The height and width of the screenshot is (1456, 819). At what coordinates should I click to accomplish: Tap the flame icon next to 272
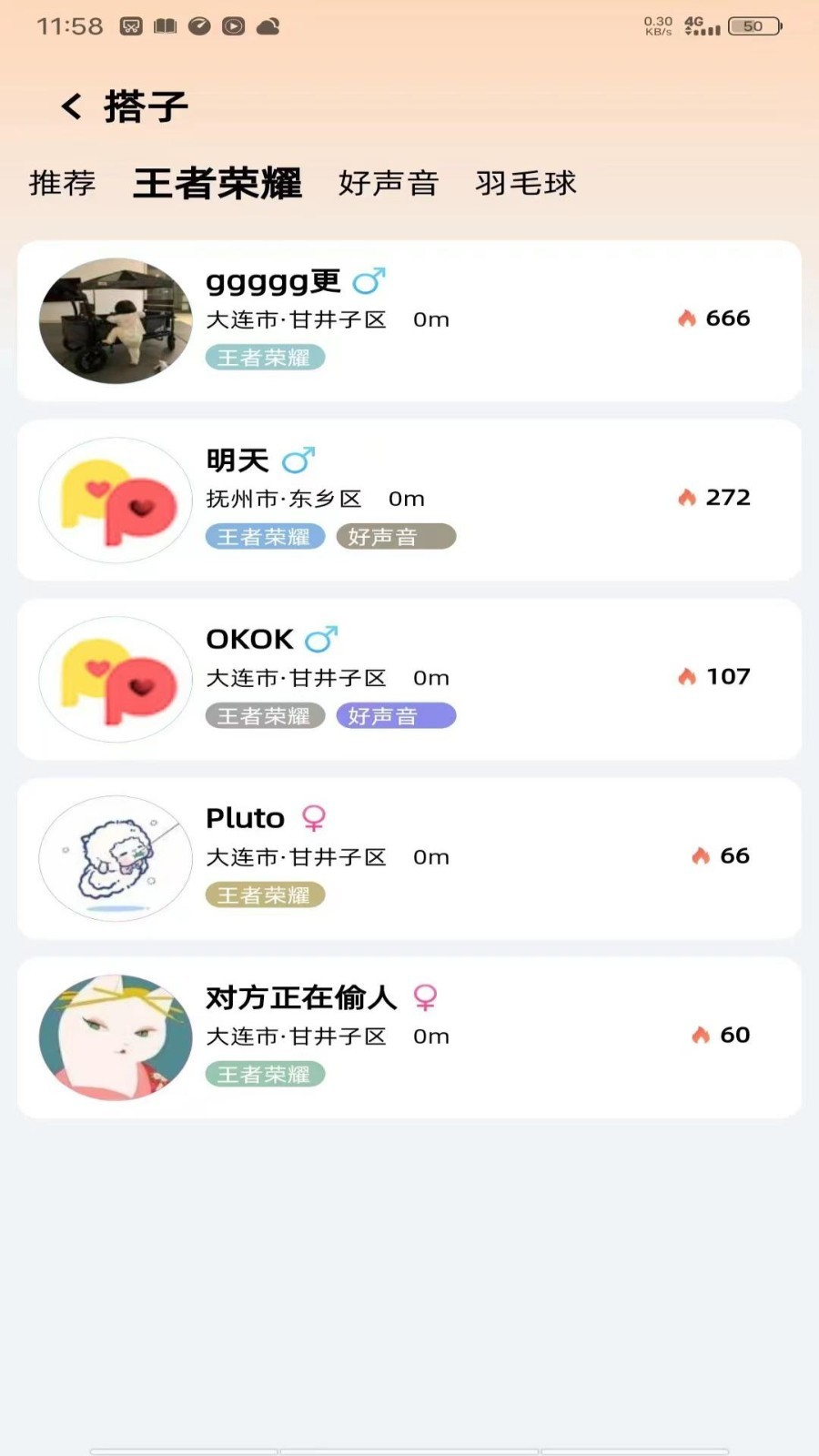click(688, 497)
